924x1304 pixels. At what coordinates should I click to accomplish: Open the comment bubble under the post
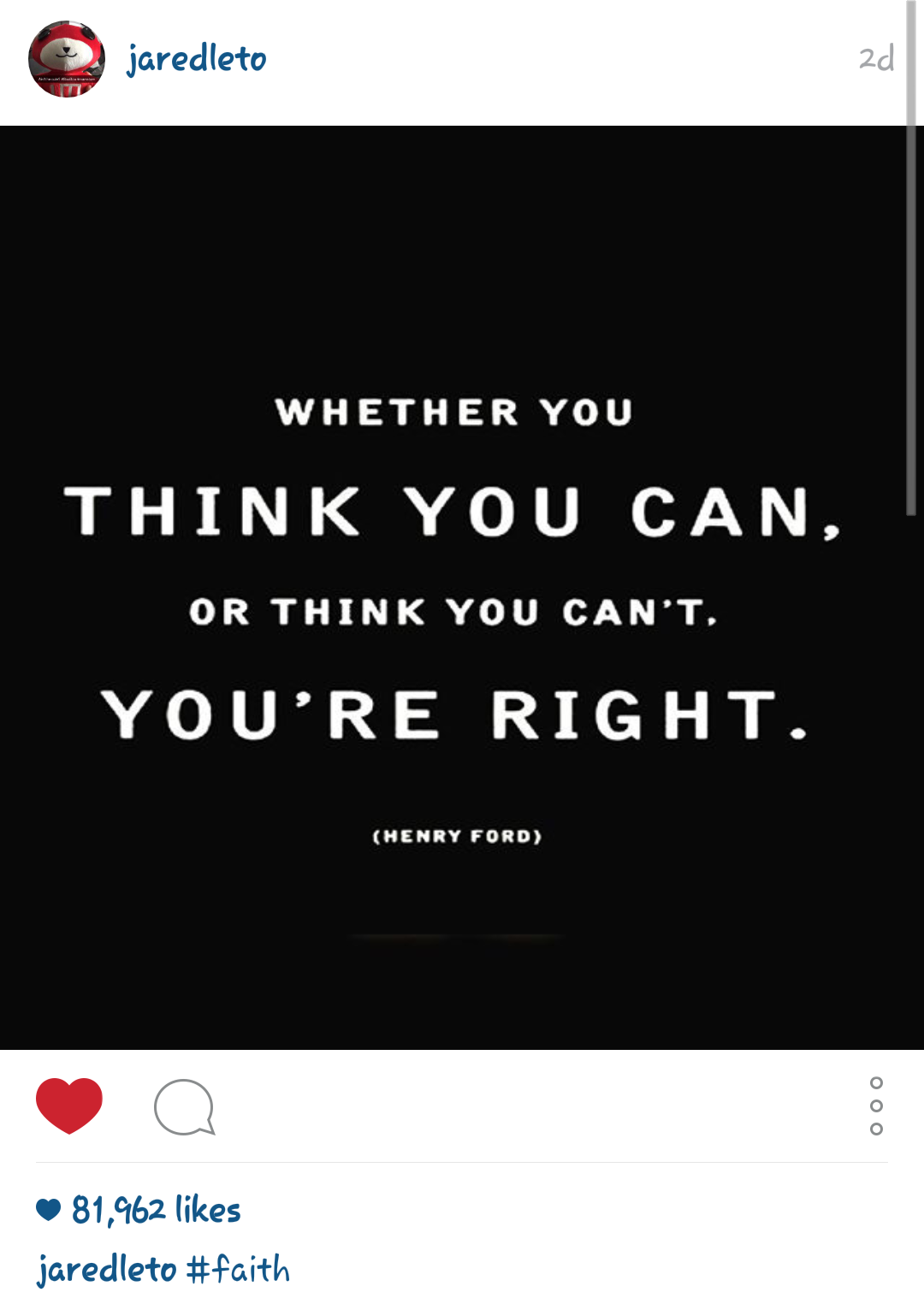tap(184, 1107)
